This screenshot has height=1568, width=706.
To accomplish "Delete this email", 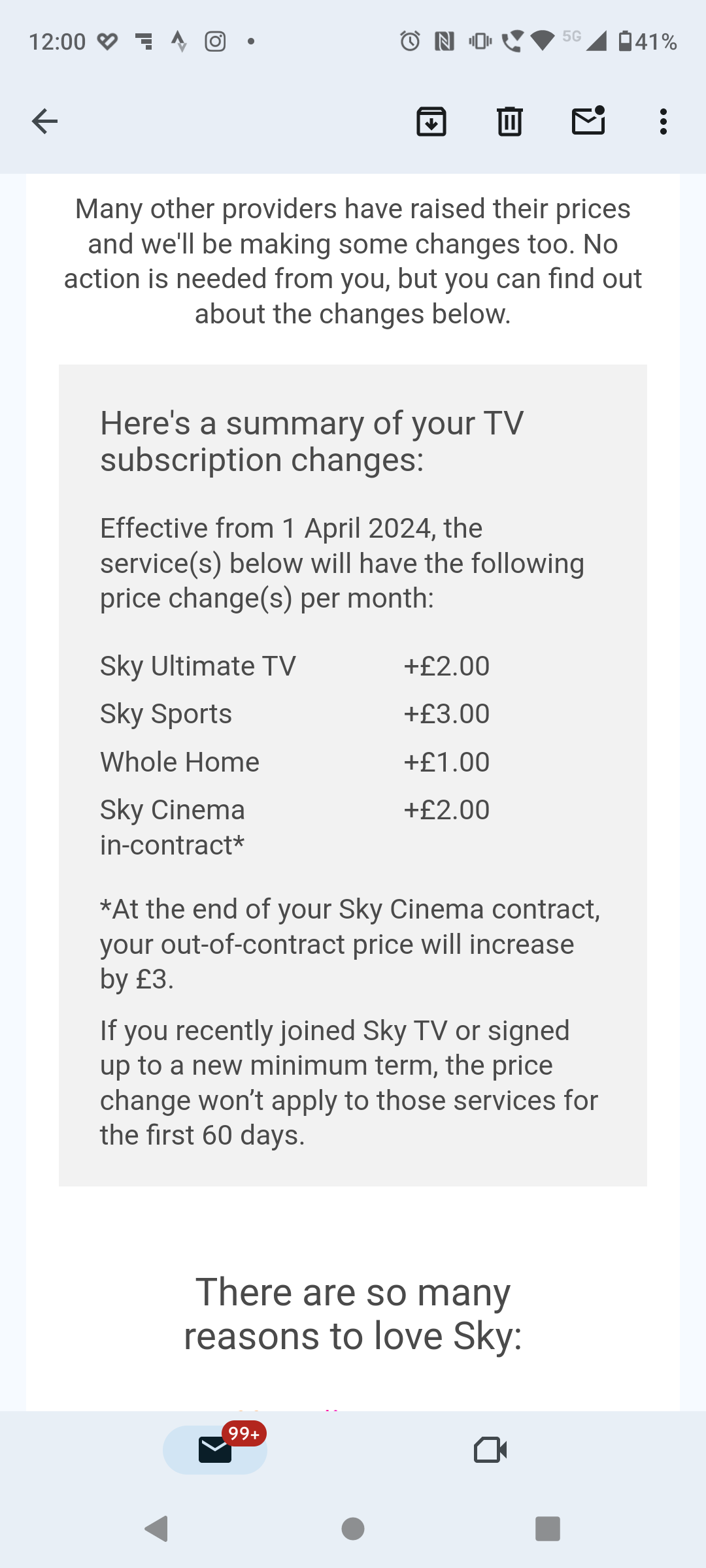I will [x=509, y=122].
